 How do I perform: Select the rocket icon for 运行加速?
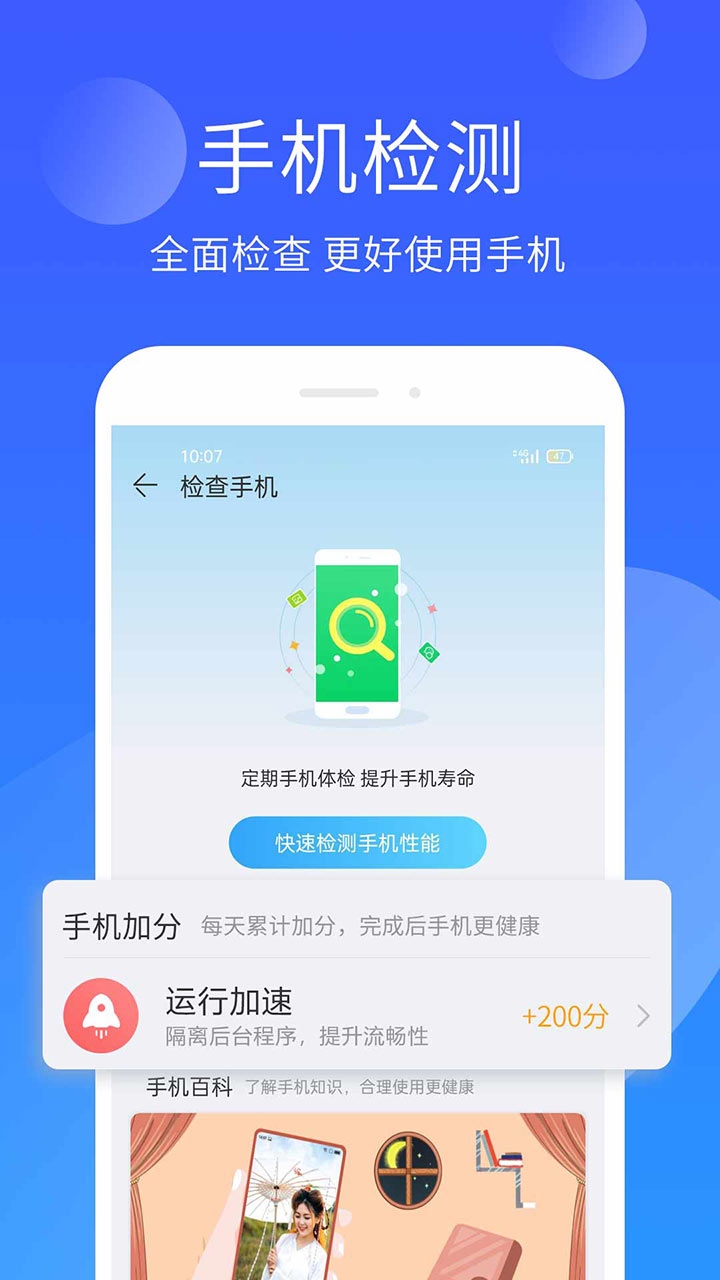coord(101,1012)
